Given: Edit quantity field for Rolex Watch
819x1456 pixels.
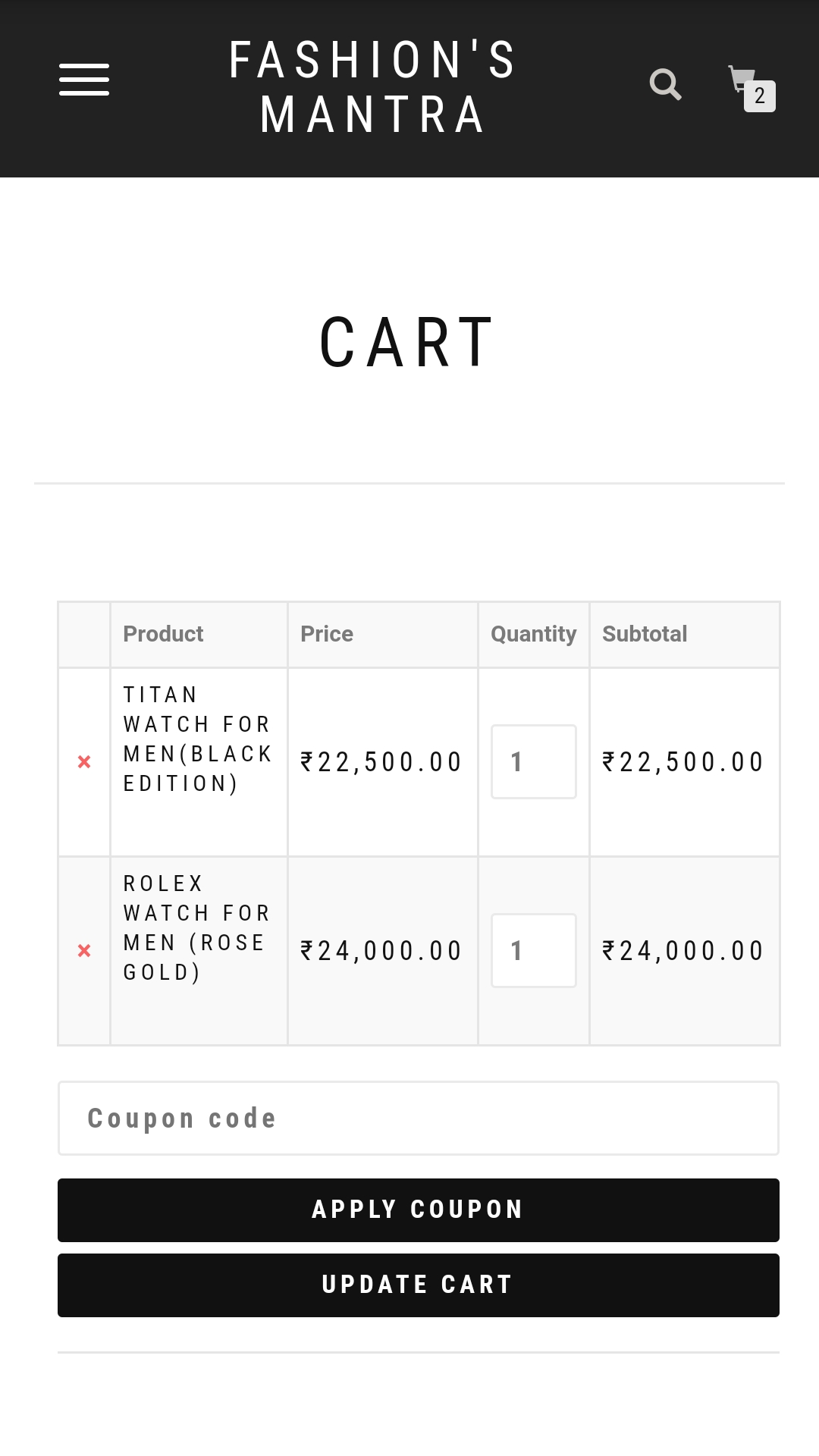Looking at the screenshot, I should coord(534,950).
